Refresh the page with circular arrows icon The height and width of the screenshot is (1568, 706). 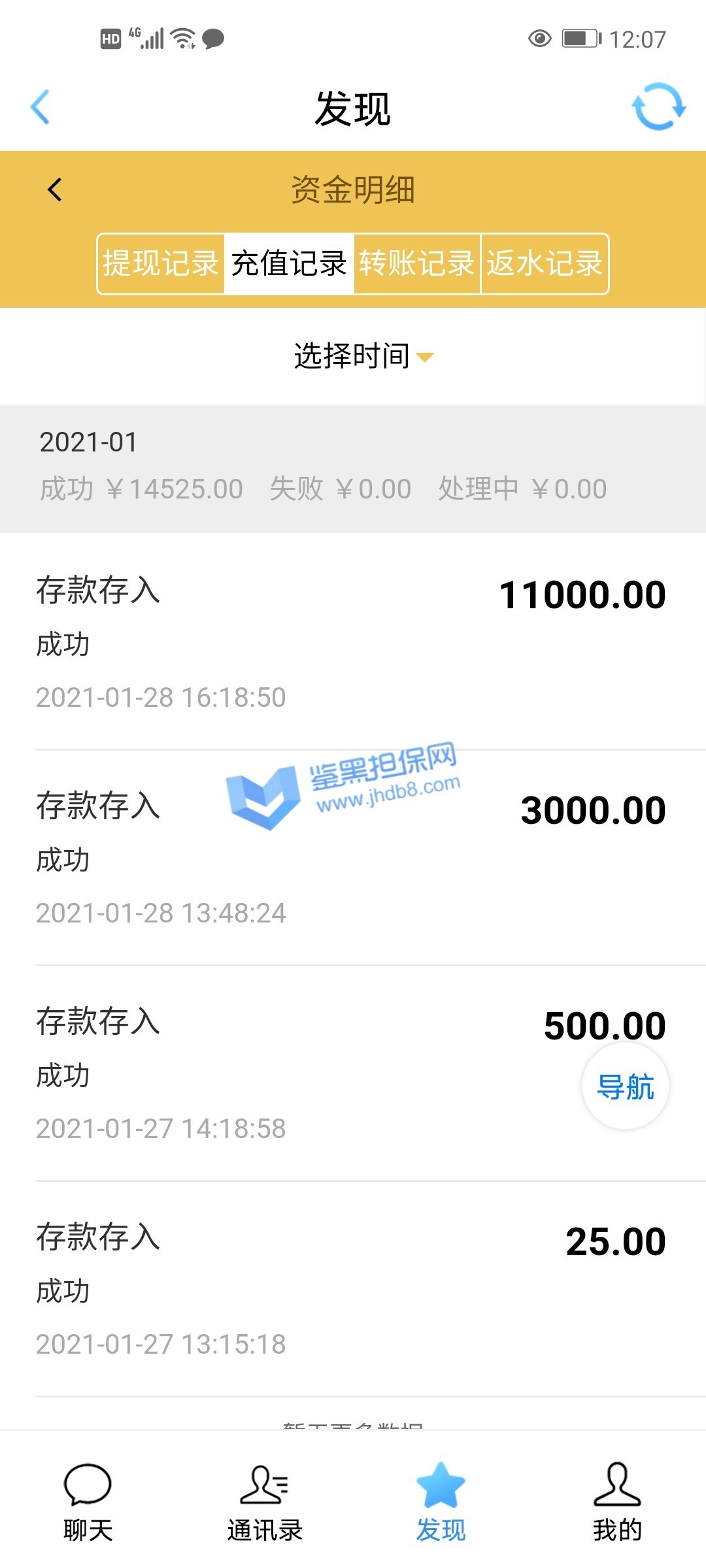click(658, 106)
